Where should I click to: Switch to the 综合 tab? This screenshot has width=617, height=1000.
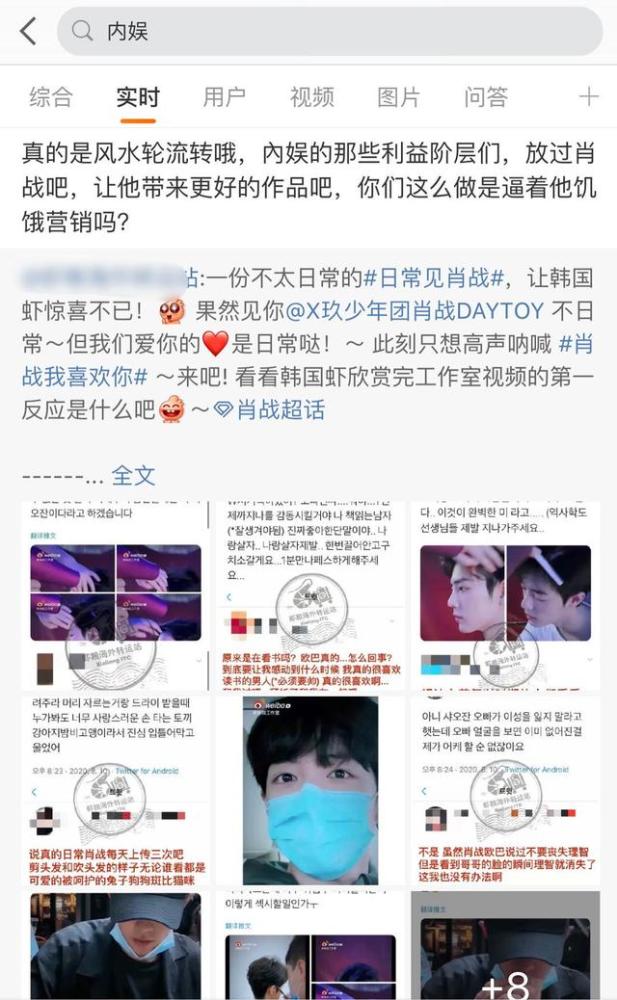pos(50,97)
